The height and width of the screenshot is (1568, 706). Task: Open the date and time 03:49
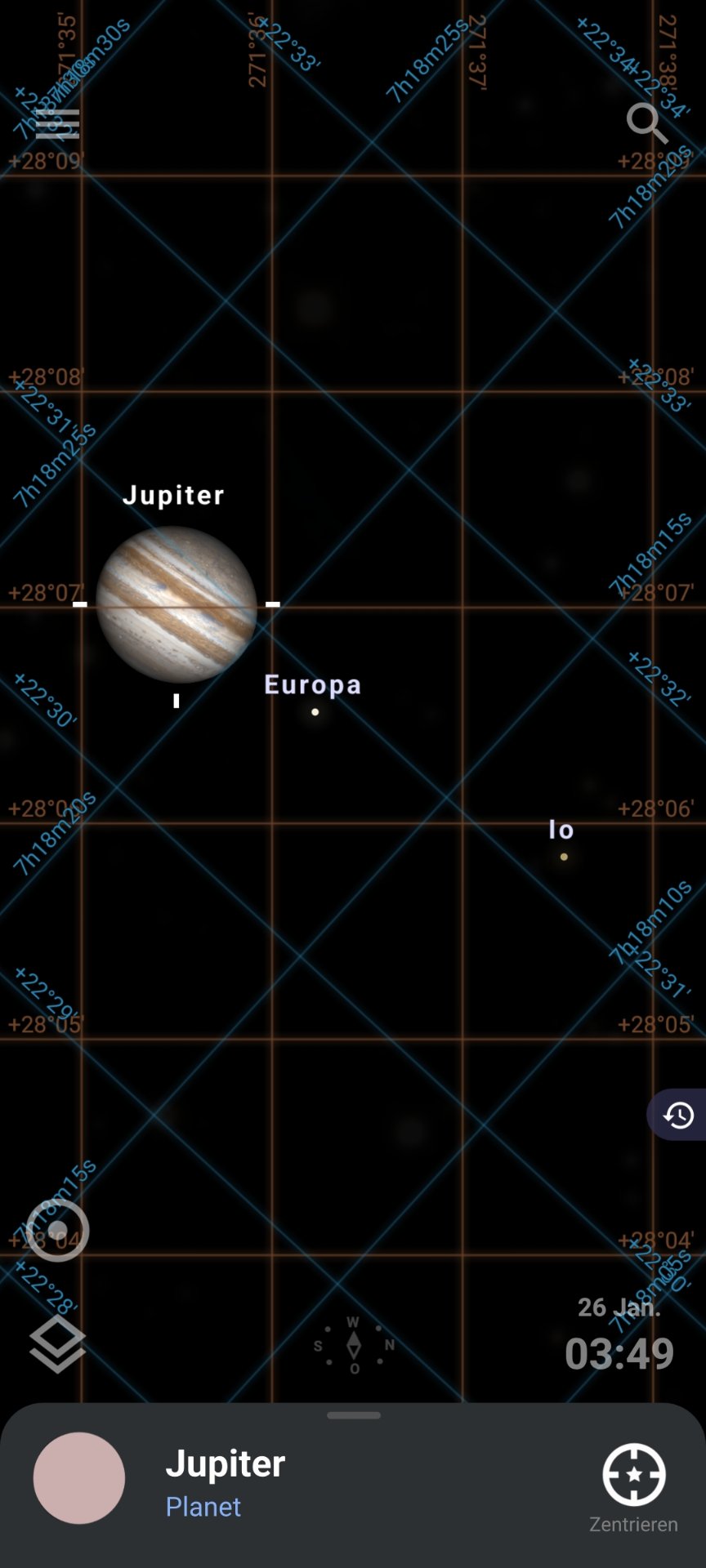coord(619,1334)
